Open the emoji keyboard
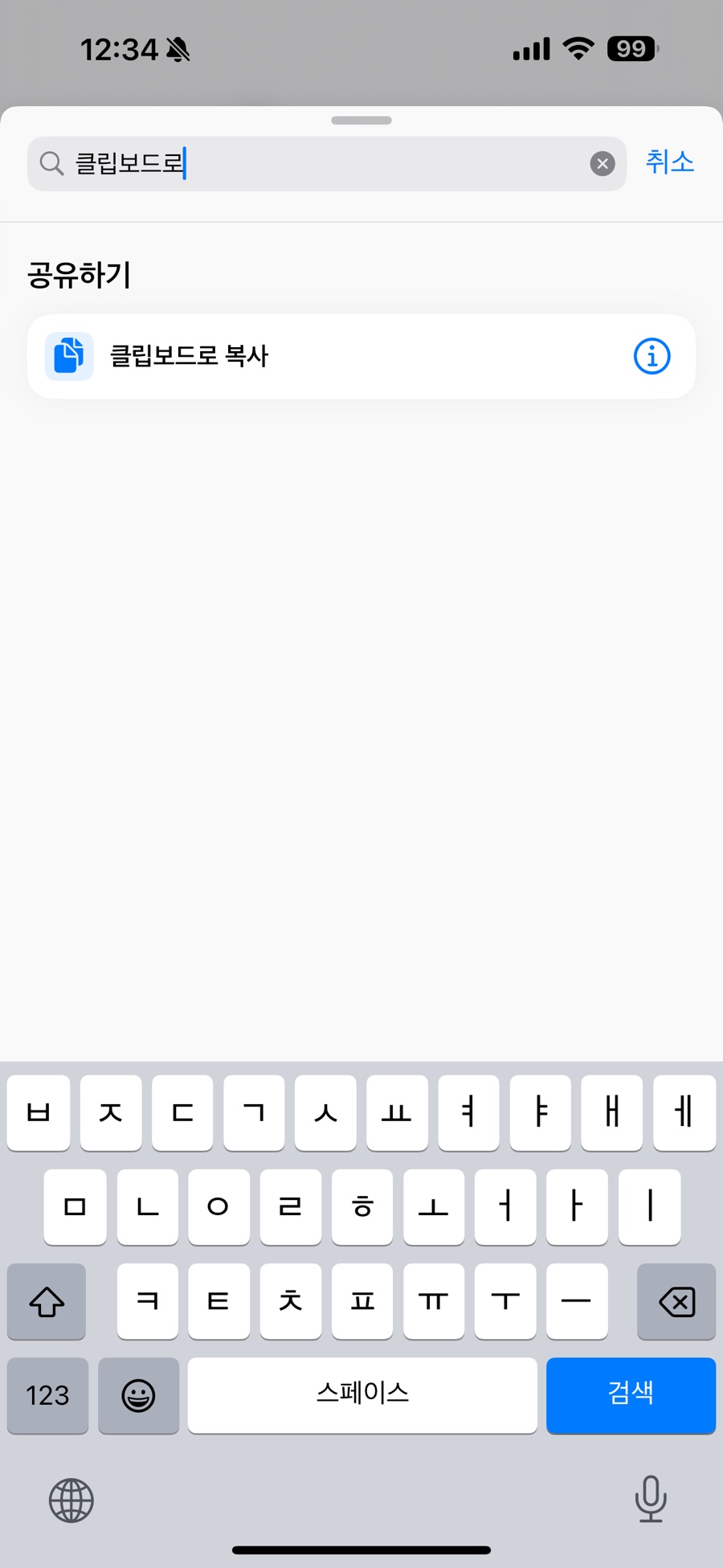Image resolution: width=723 pixels, height=1568 pixels. tap(138, 1394)
